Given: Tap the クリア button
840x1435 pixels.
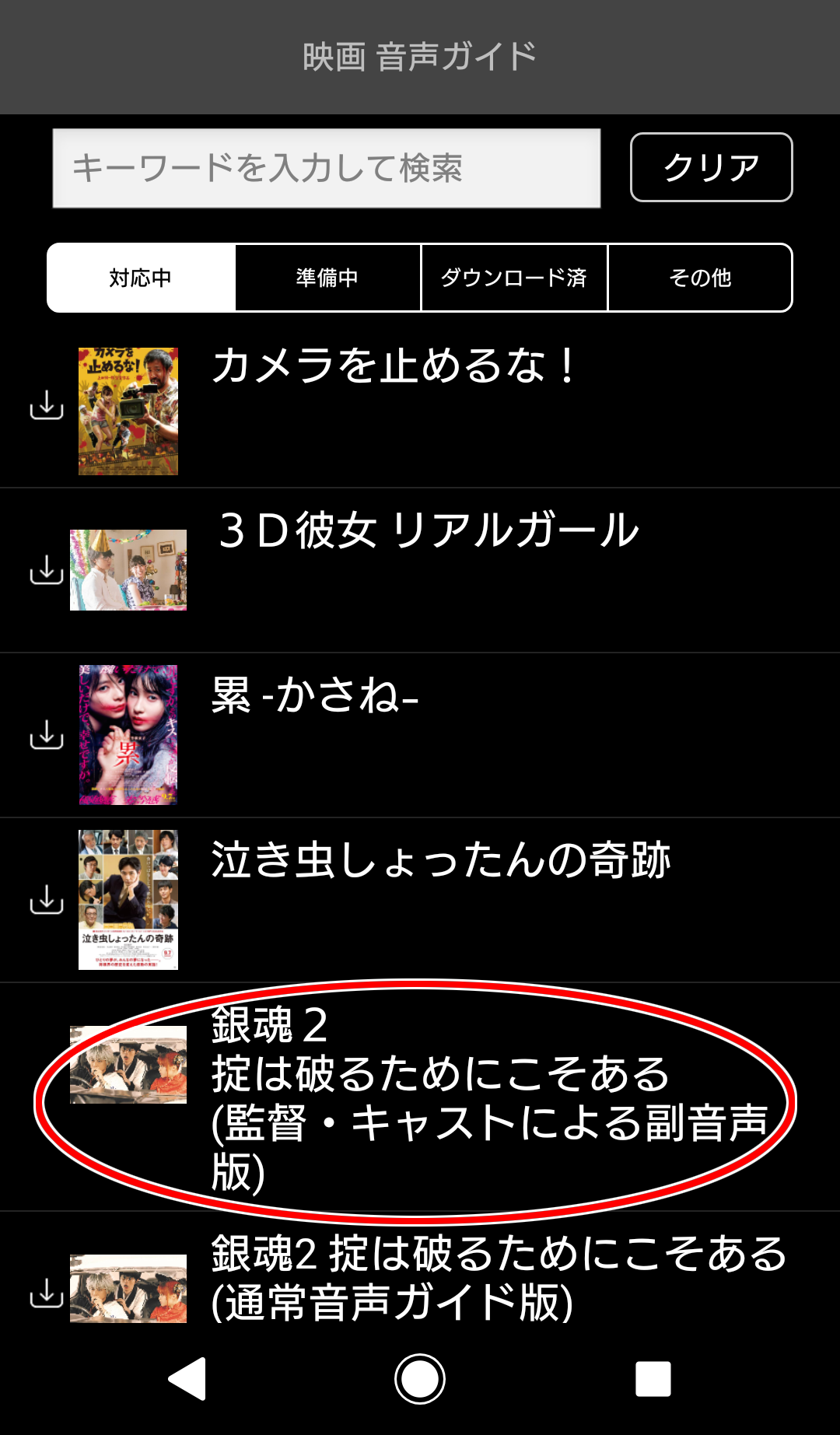Looking at the screenshot, I should pyautogui.click(x=711, y=167).
